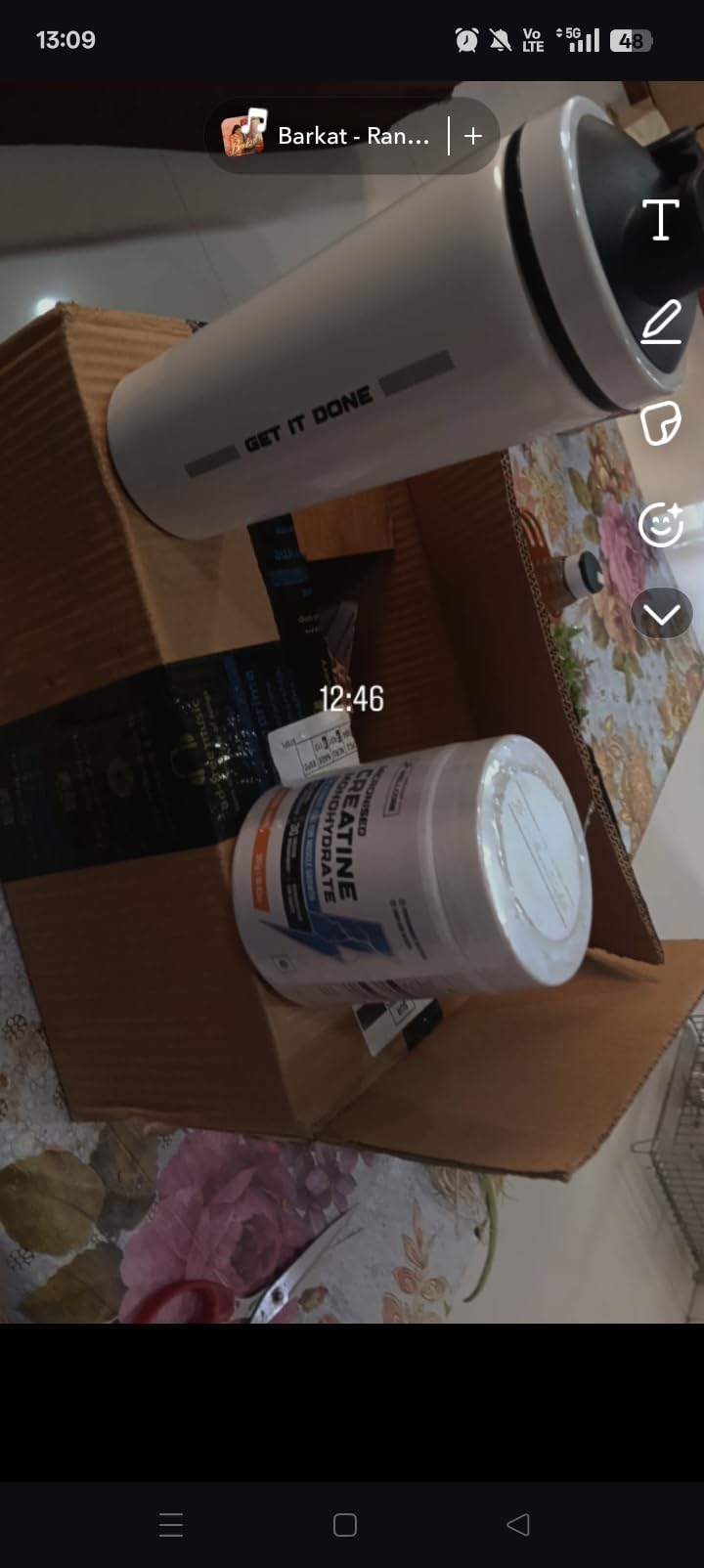Open the Barkat music sticker
The height and width of the screenshot is (1568, 704).
tap(328, 136)
